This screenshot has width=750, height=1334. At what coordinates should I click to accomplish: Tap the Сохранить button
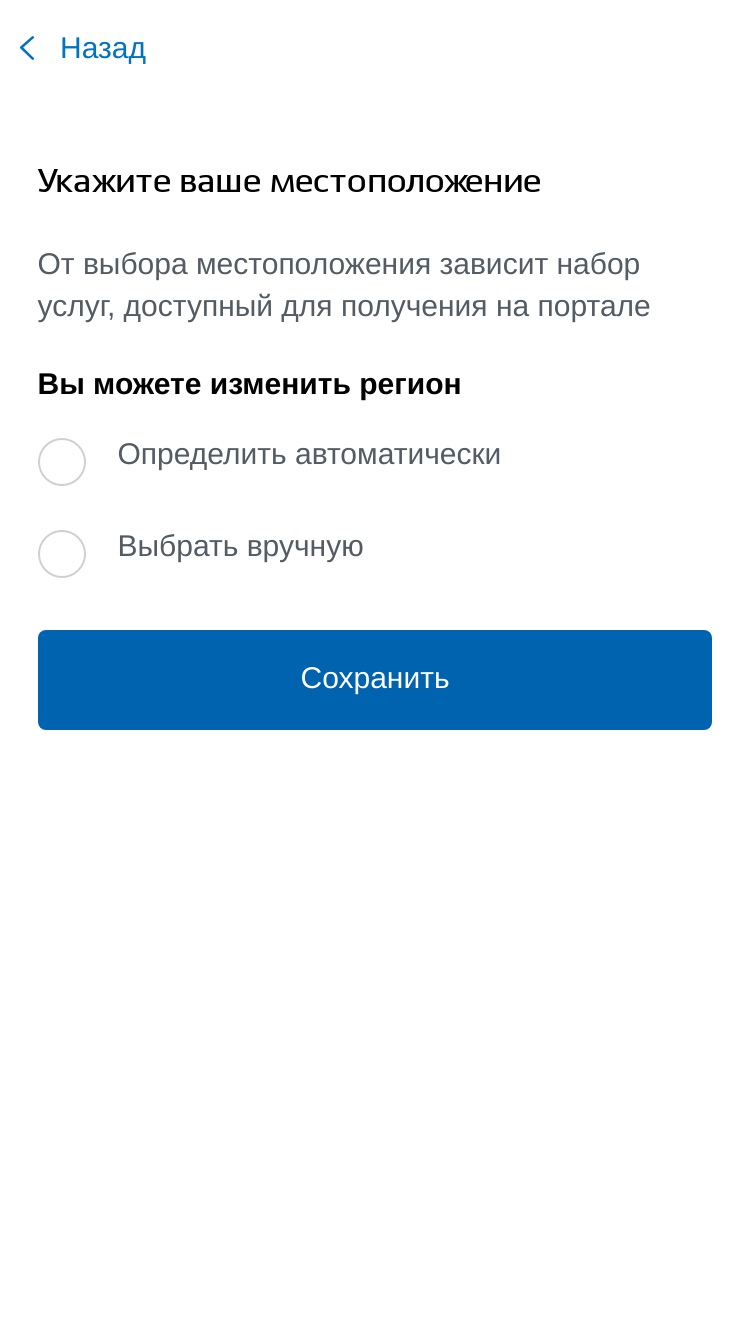pyautogui.click(x=375, y=680)
